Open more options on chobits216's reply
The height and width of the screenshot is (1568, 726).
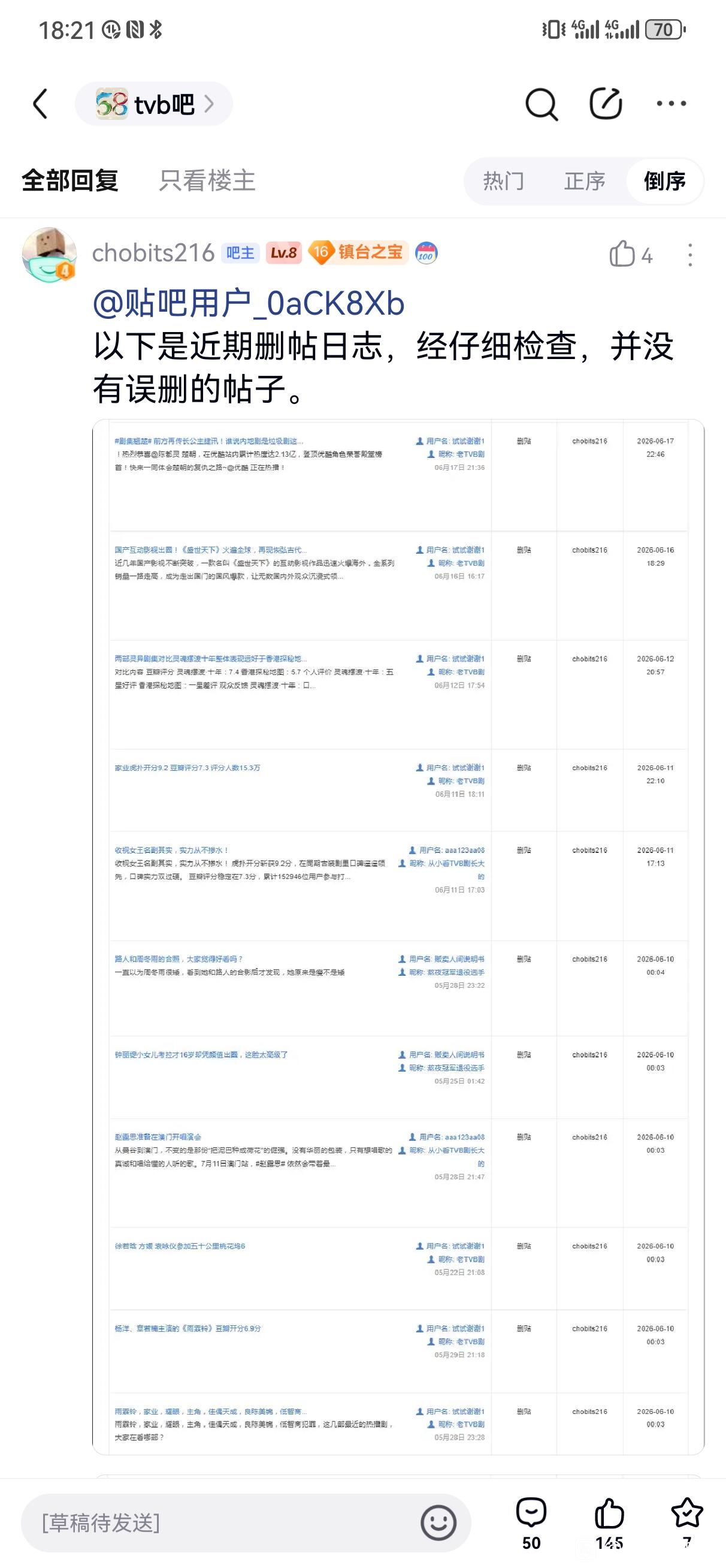point(690,254)
